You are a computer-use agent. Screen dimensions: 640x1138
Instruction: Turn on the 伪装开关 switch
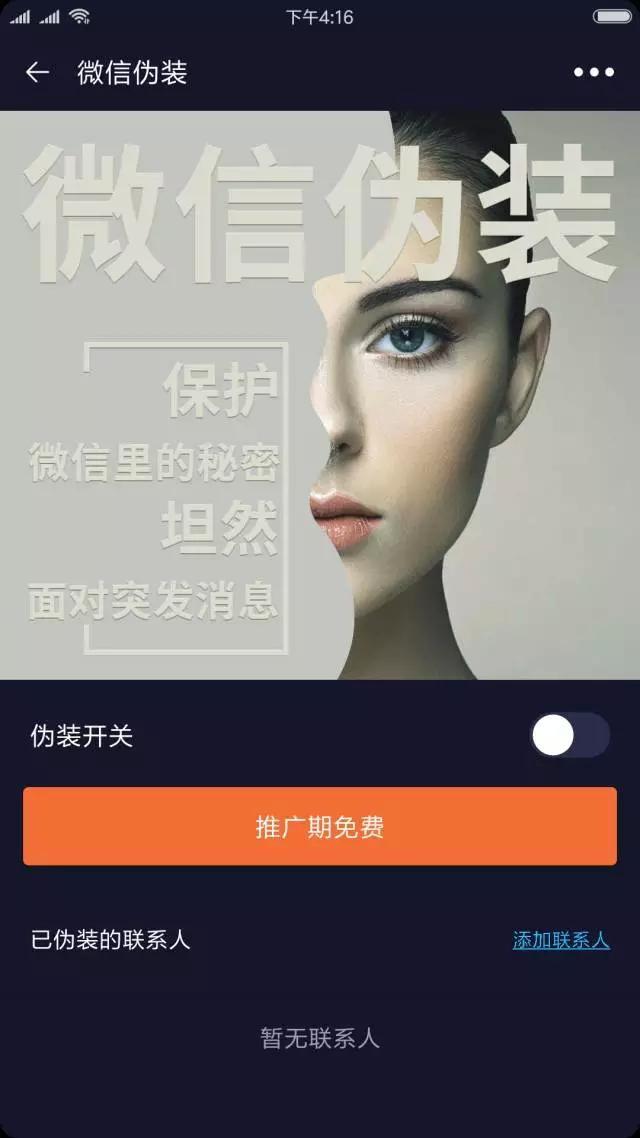[570, 735]
